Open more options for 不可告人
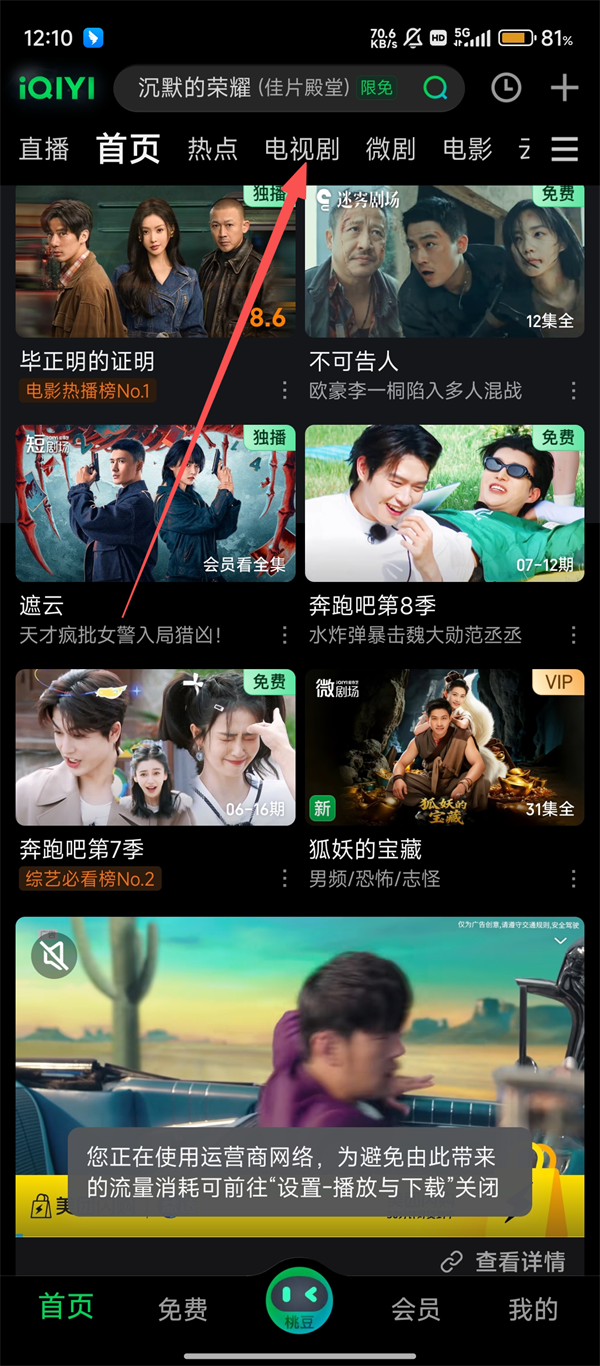 (x=573, y=390)
